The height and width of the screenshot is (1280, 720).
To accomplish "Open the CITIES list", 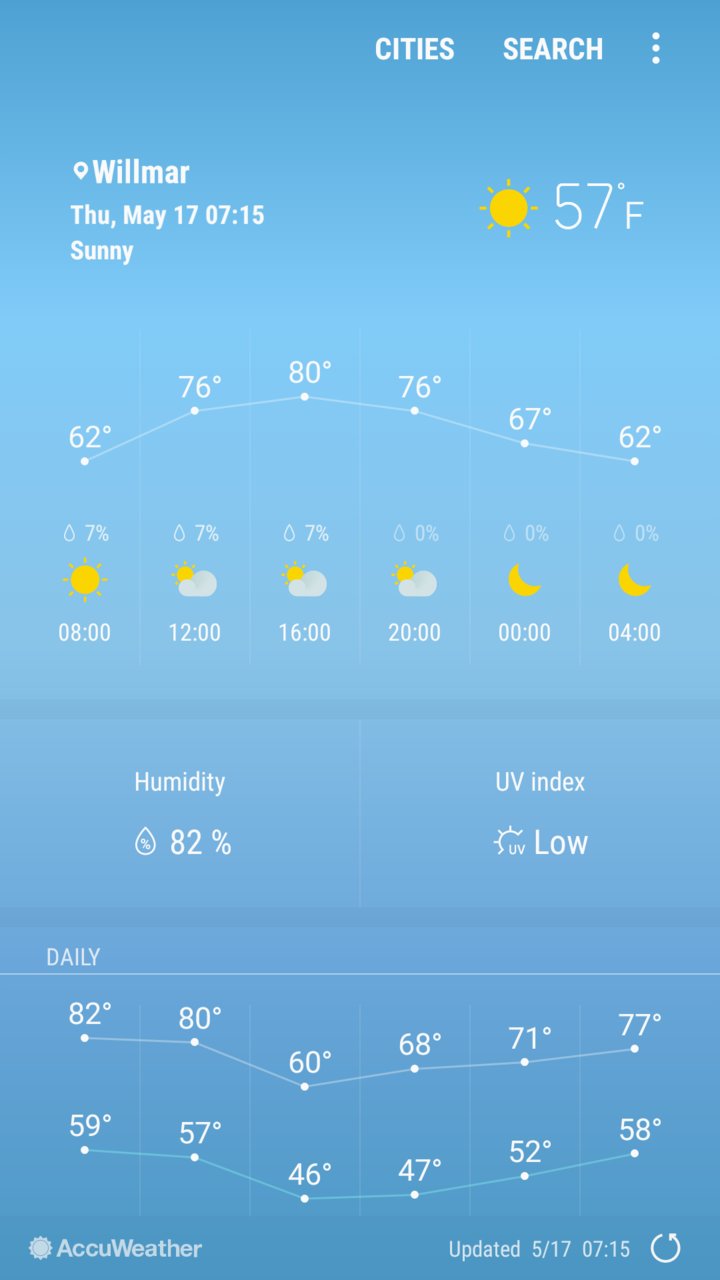I will (x=414, y=49).
